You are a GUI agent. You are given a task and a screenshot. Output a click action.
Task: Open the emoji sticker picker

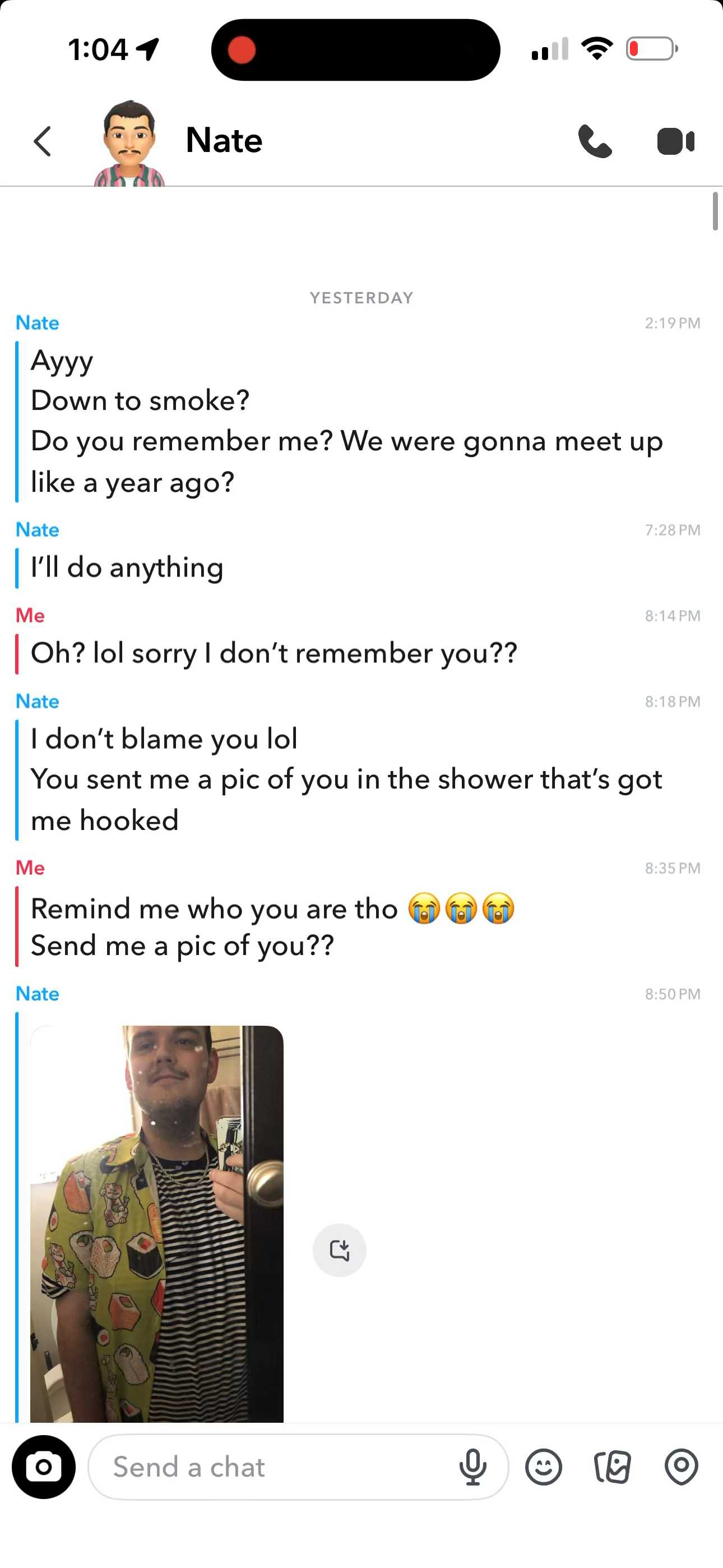544,1467
